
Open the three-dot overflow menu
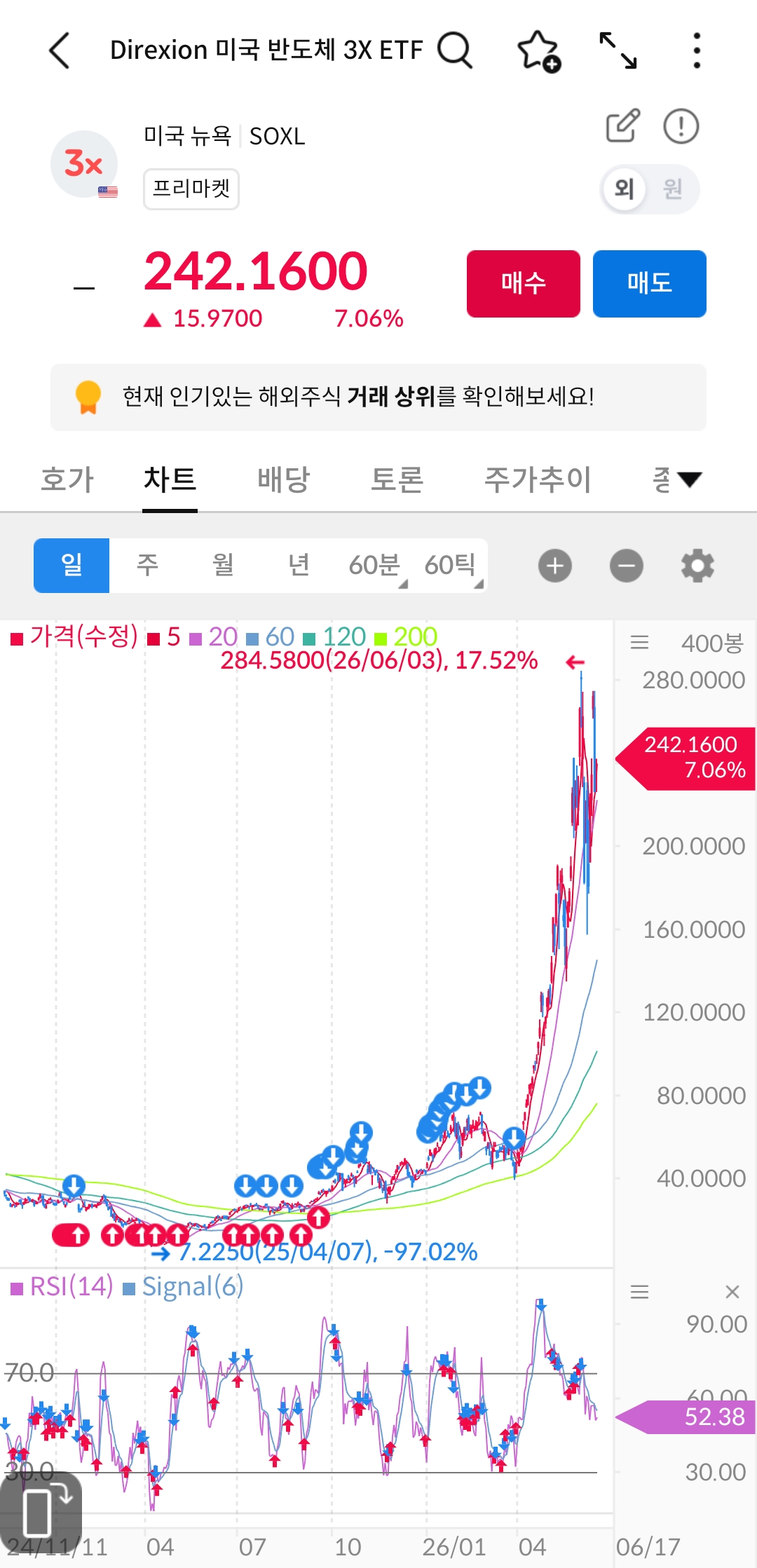pos(696,50)
